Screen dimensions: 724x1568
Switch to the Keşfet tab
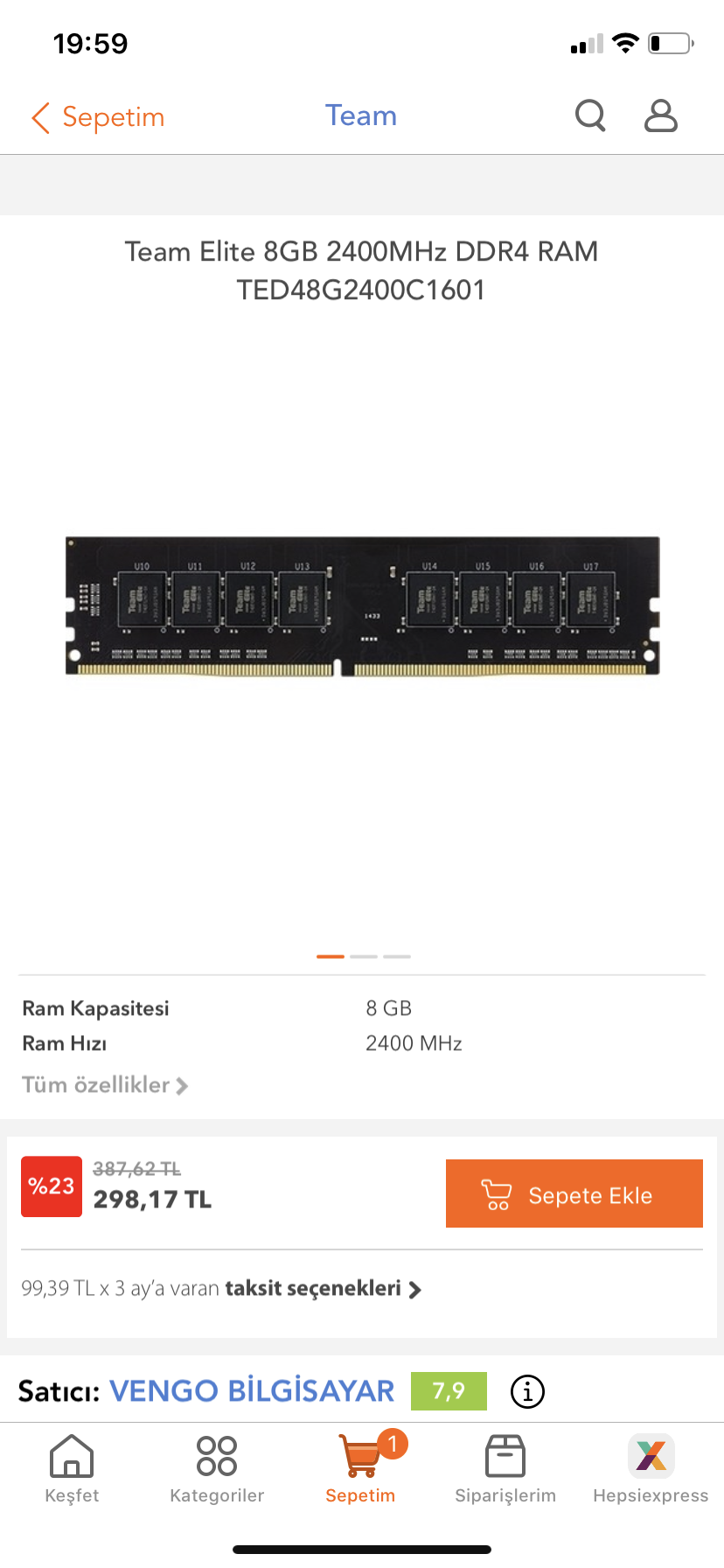coord(72,1470)
